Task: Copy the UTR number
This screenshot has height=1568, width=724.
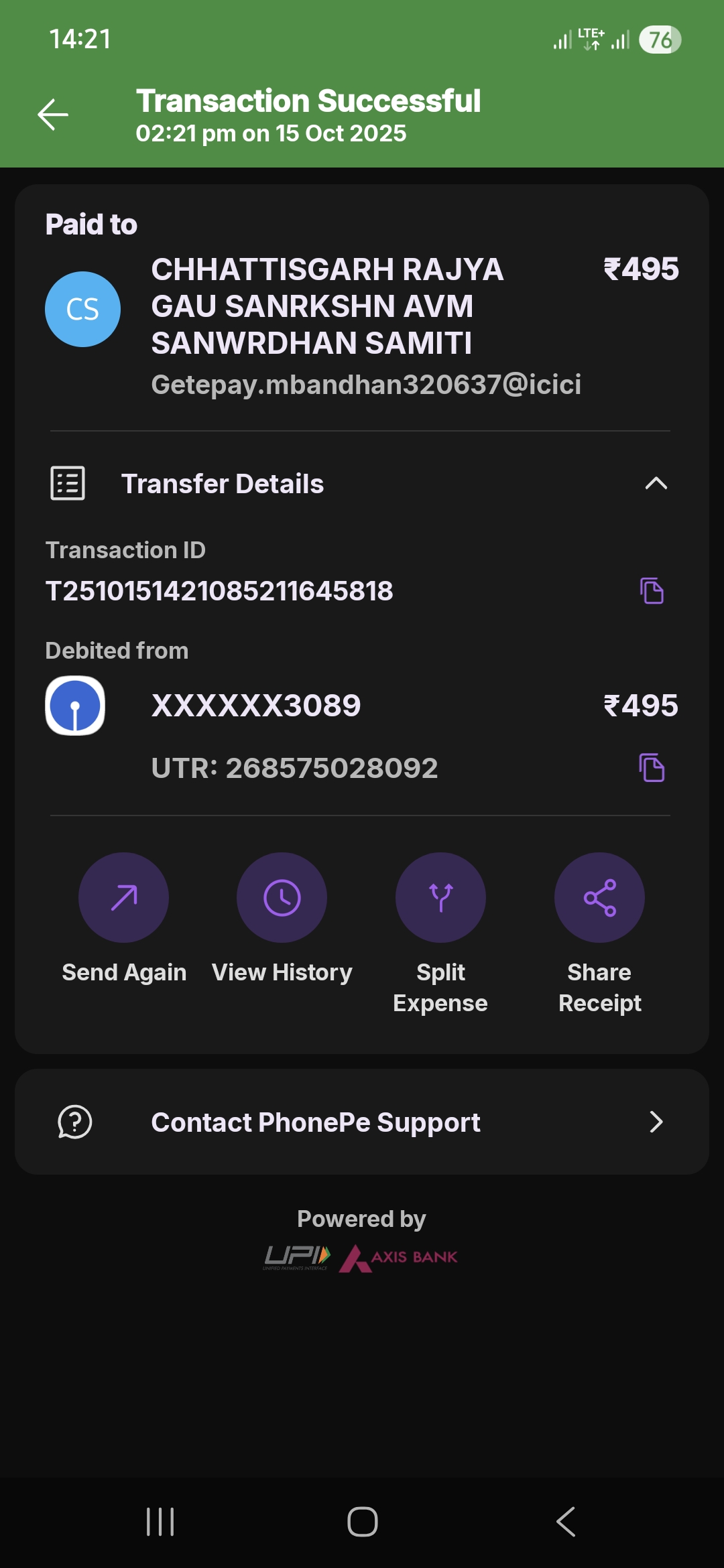Action: (x=652, y=768)
